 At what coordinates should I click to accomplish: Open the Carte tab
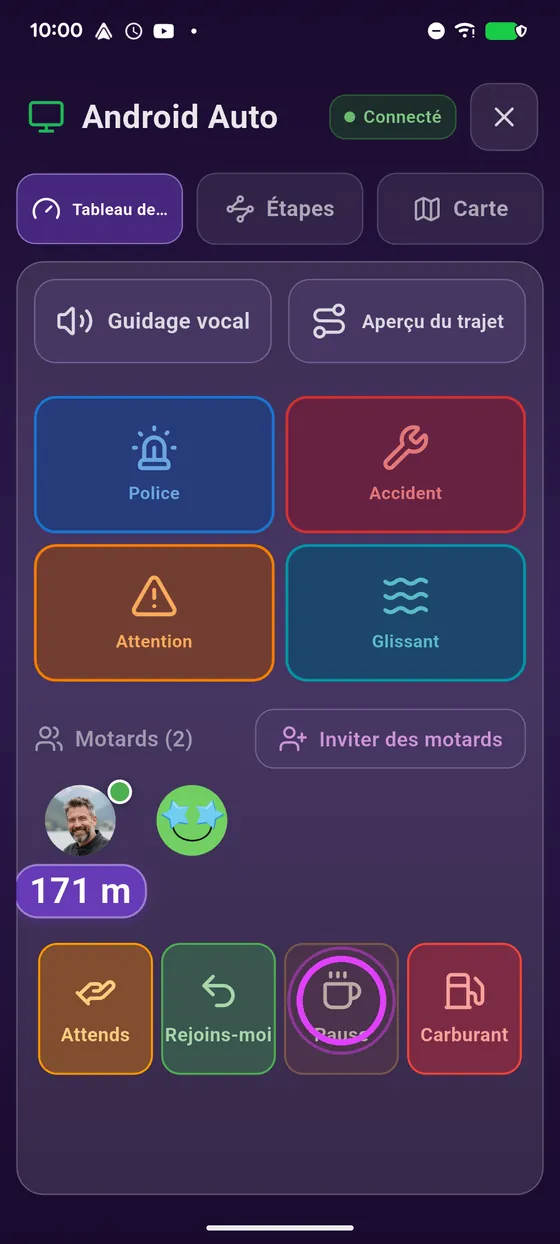460,209
